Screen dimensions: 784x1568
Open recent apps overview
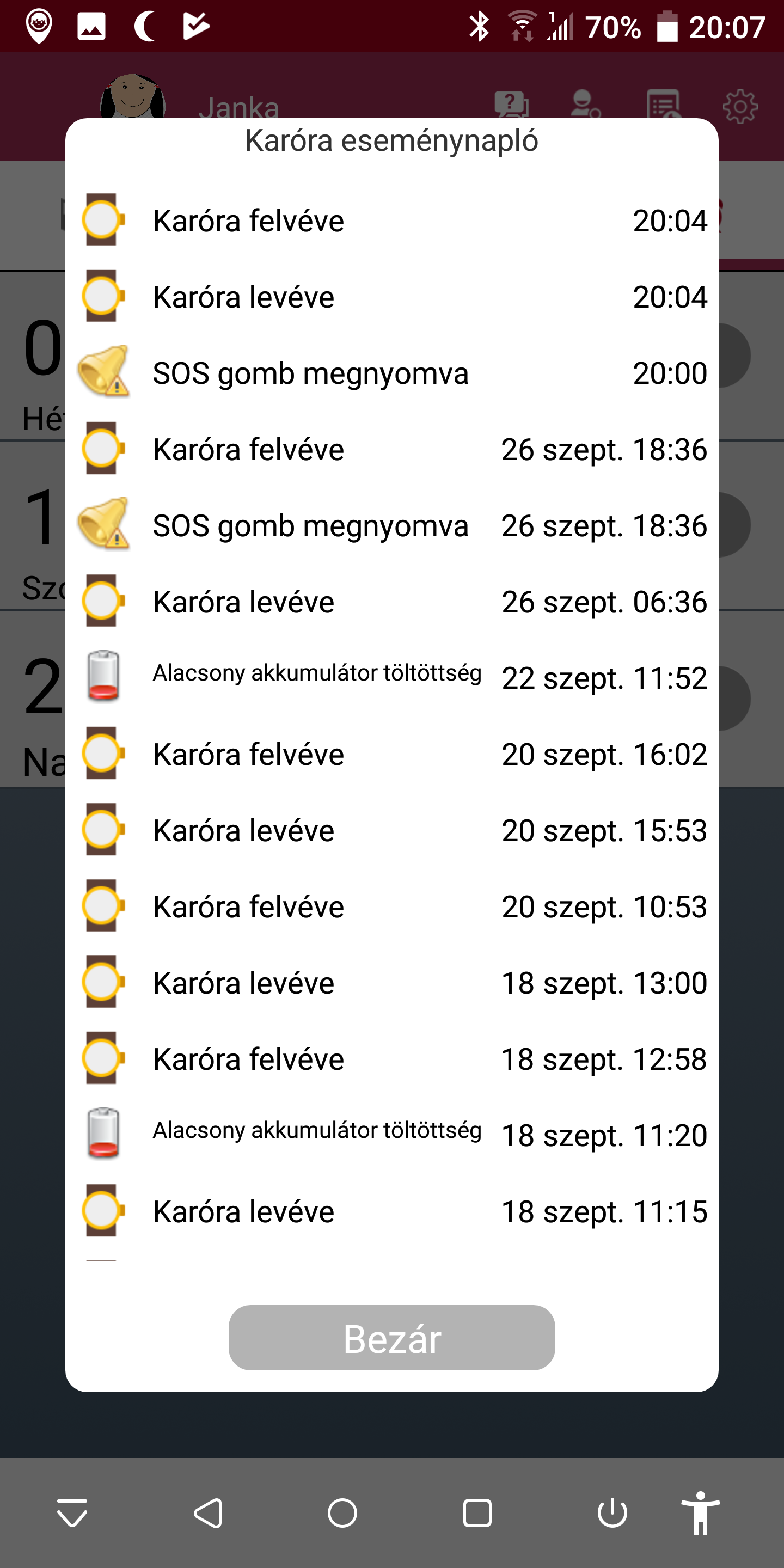point(477,1512)
